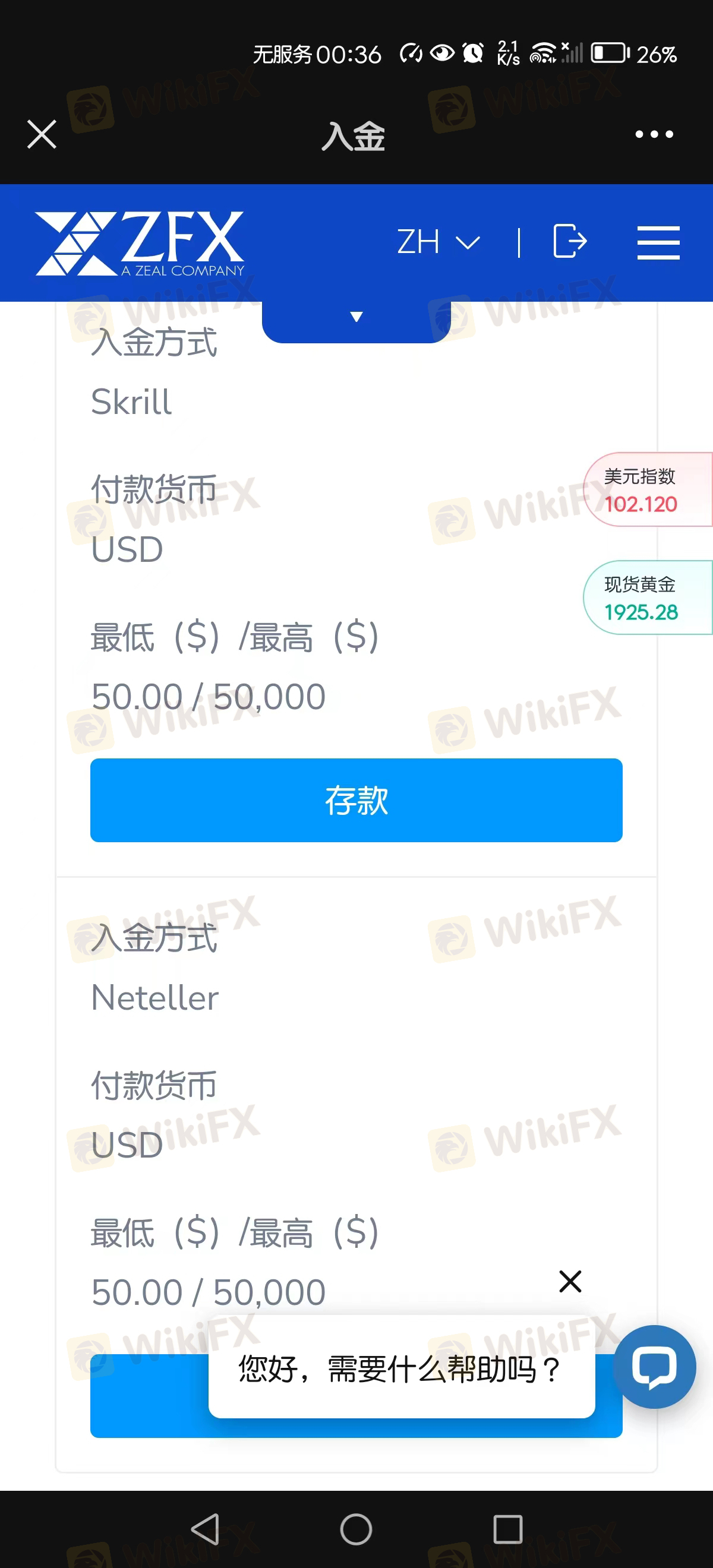Open the three-dot overflow menu
713x1568 pixels.
coord(654,134)
